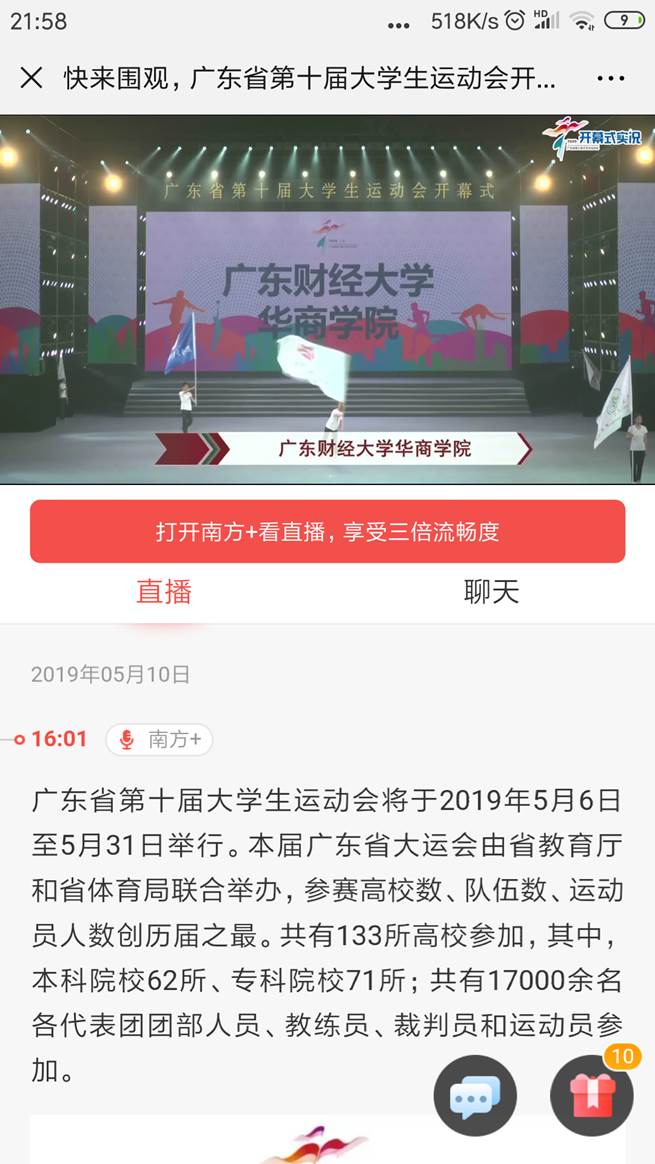
Task: Tap the live video player
Action: [327, 300]
